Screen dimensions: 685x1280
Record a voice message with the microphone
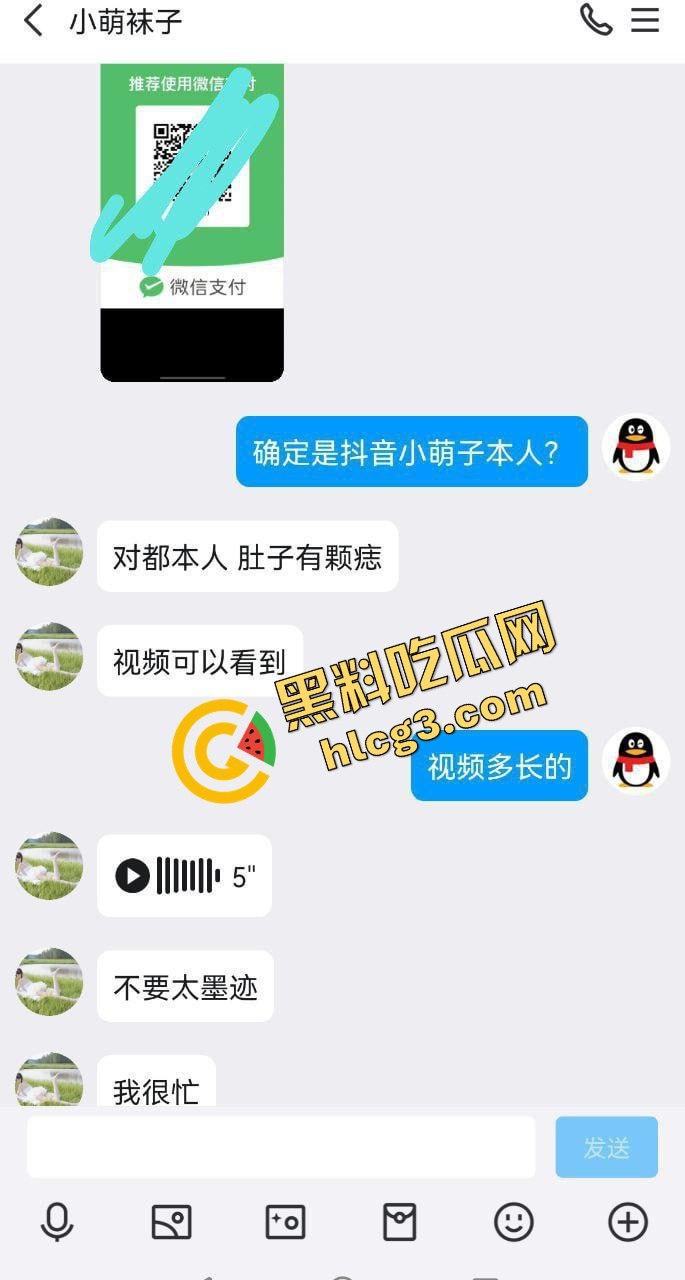tap(57, 1221)
